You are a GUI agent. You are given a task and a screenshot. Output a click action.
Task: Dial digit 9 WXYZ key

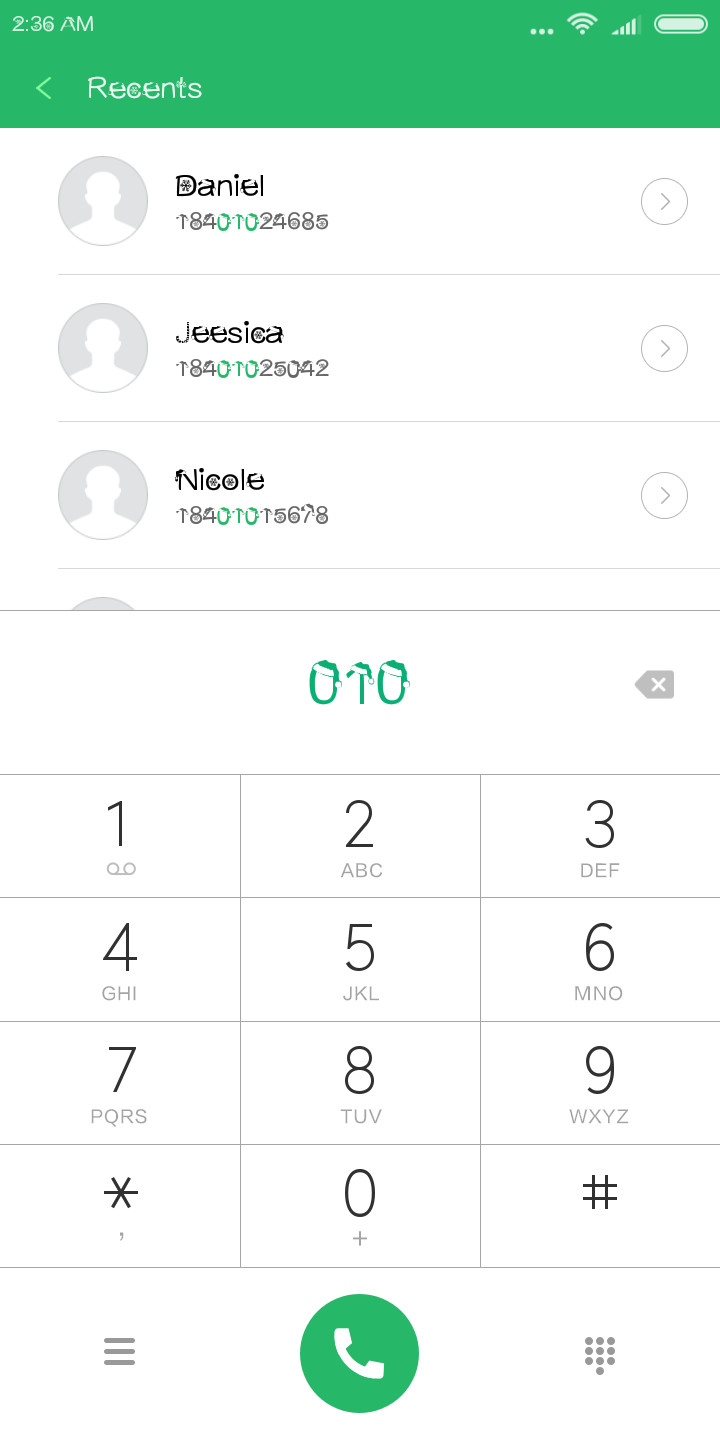600,1083
